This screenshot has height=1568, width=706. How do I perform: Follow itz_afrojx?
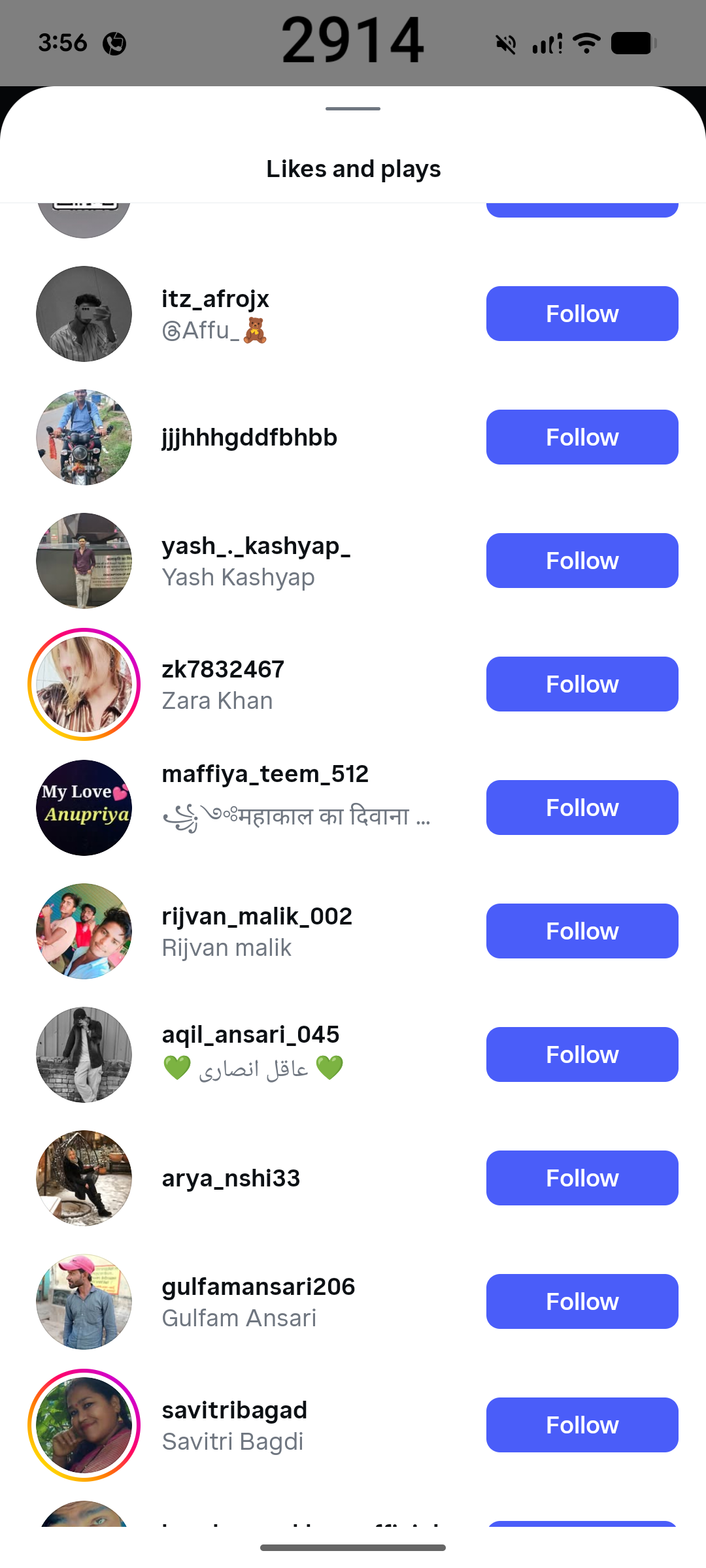(x=582, y=314)
